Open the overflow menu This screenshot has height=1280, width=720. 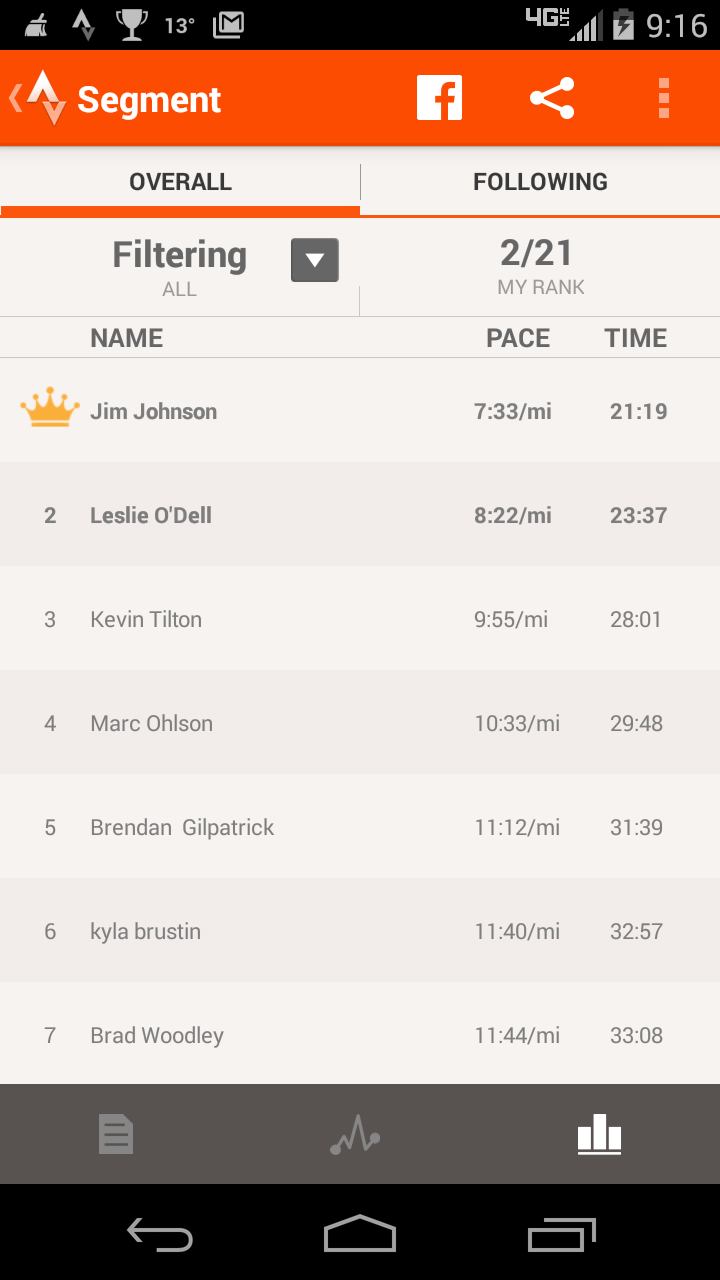[x=664, y=99]
